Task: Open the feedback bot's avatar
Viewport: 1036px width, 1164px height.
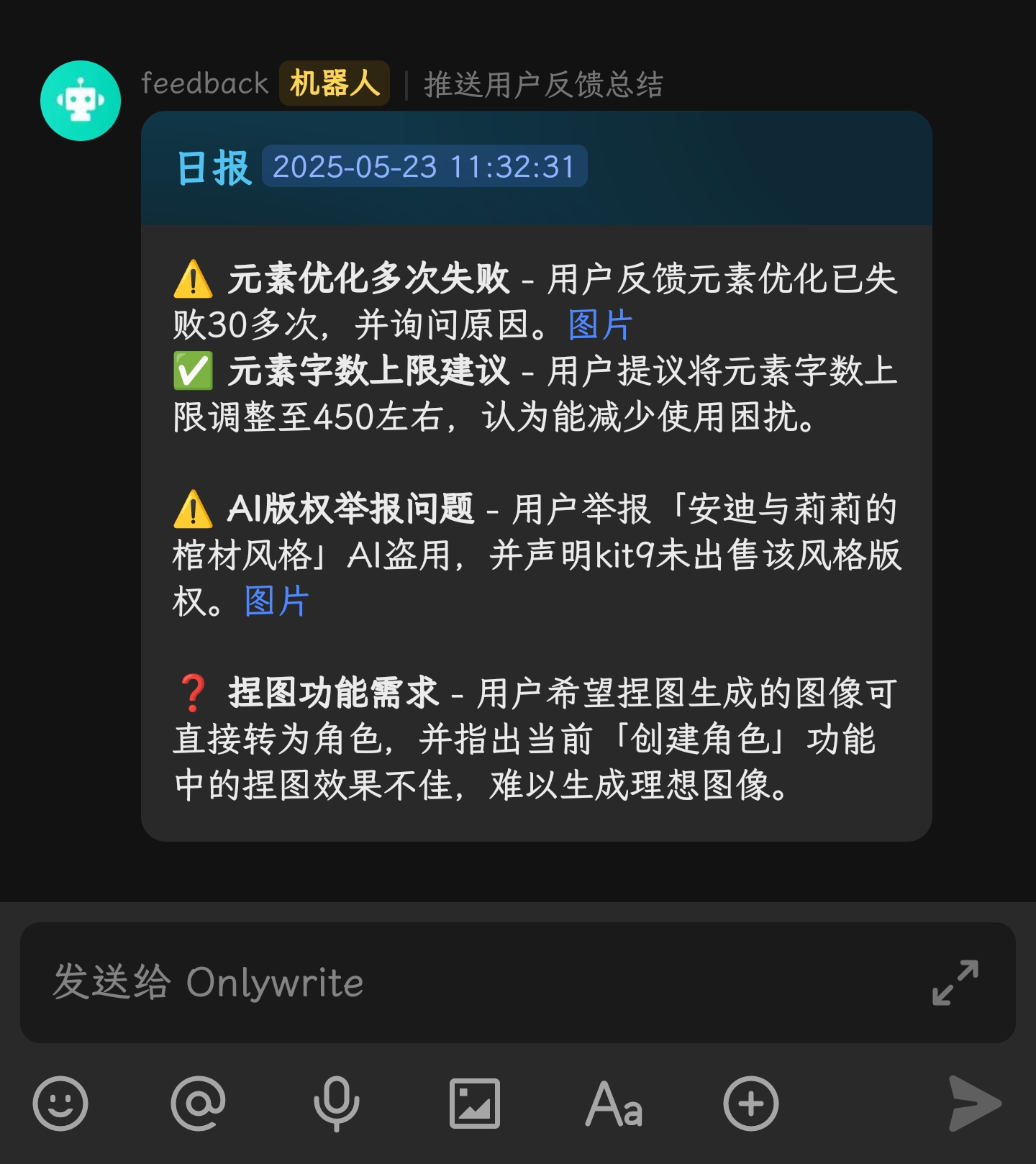Action: point(81,101)
